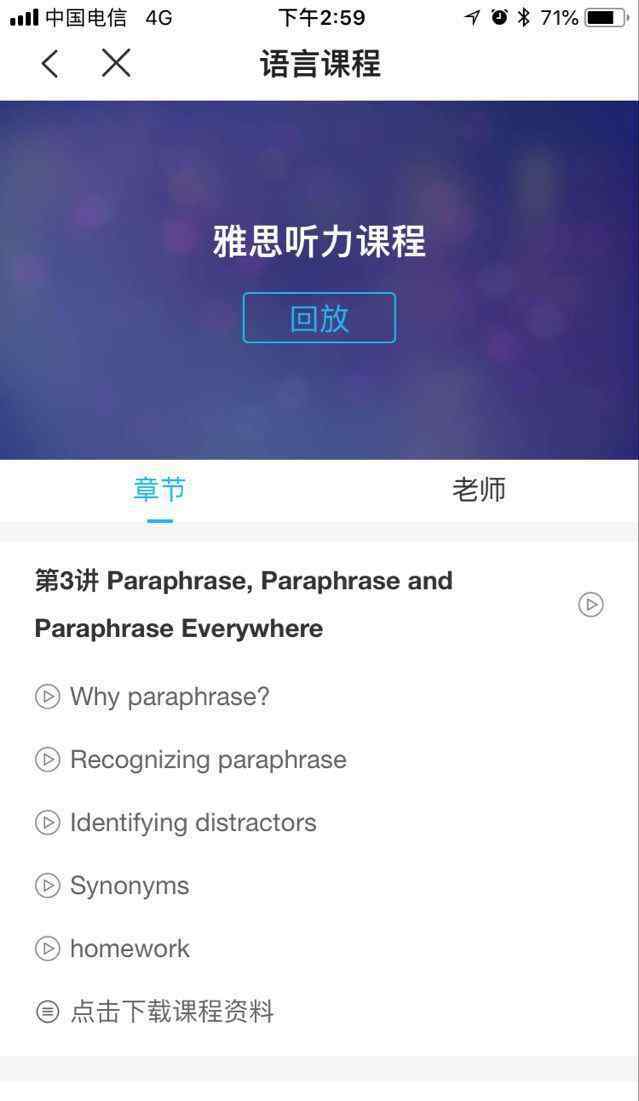Close the 语言课程 page
The image size is (639, 1101).
(116, 63)
